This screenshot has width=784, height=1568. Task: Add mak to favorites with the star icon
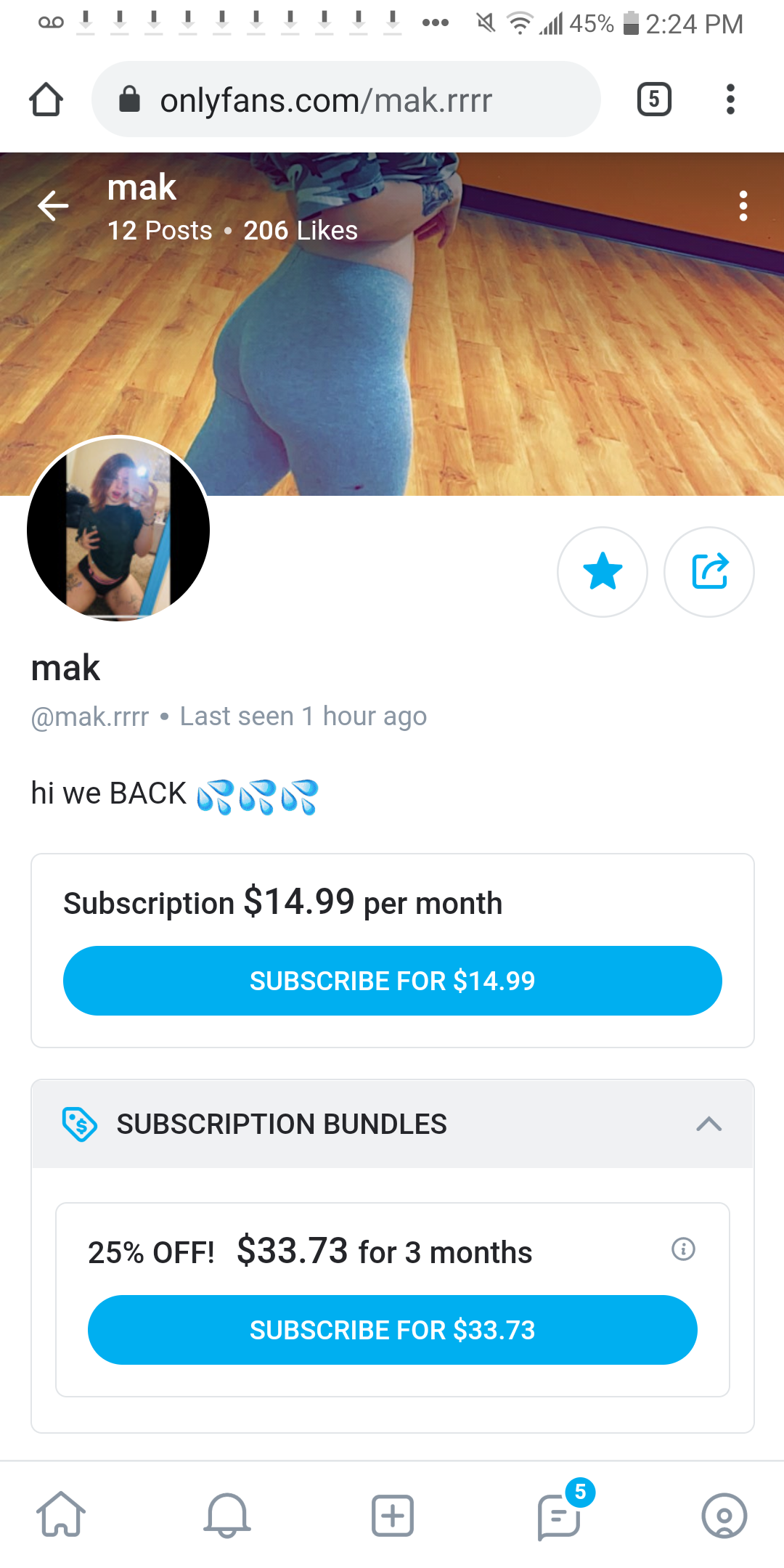pyautogui.click(x=603, y=572)
